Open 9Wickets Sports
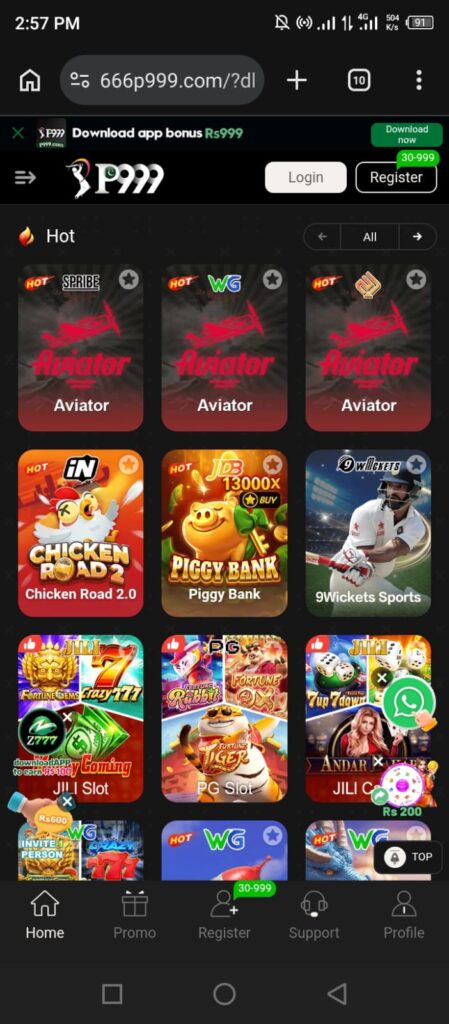The image size is (449, 1024). tap(368, 533)
